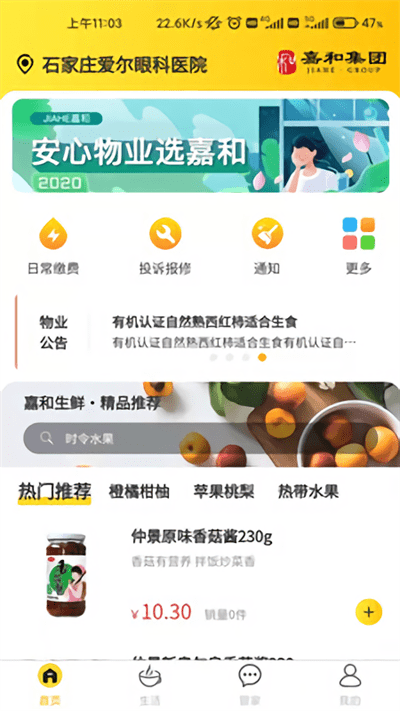Open the 通知 notices shortcut
Image resolution: width=400 pixels, height=711 pixels.
tap(267, 246)
